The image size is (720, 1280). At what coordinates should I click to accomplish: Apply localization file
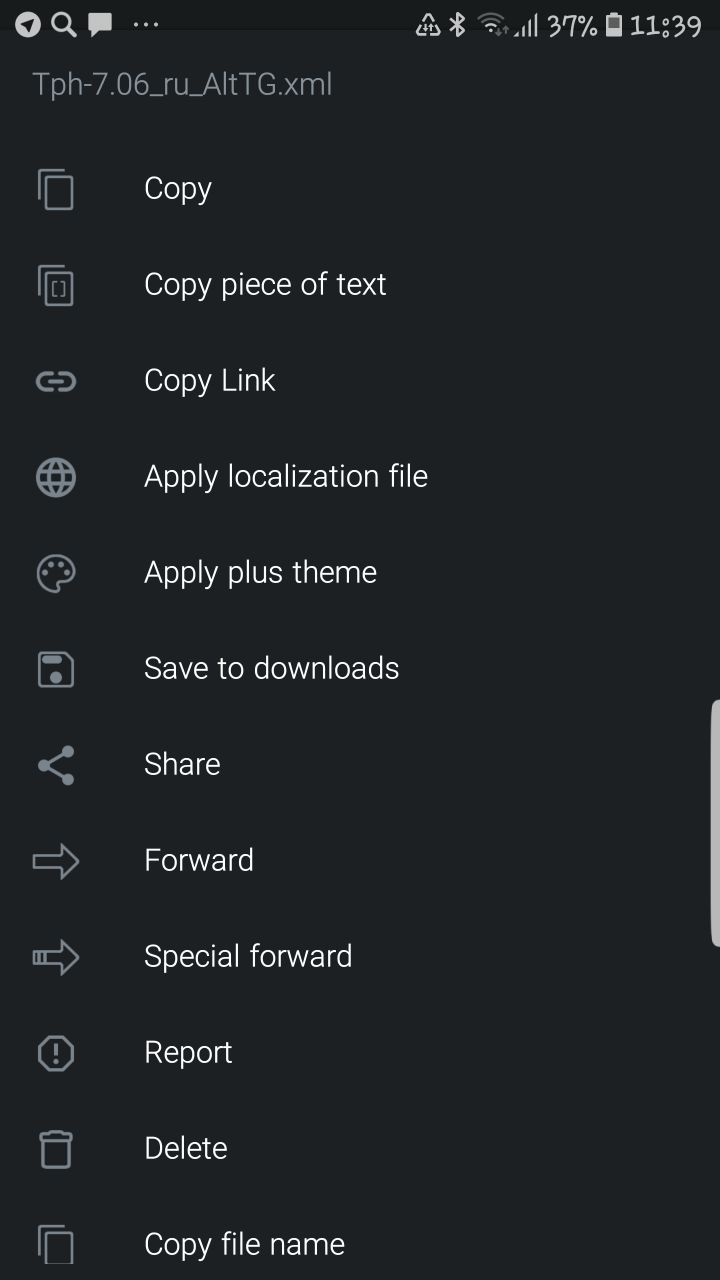(360, 476)
